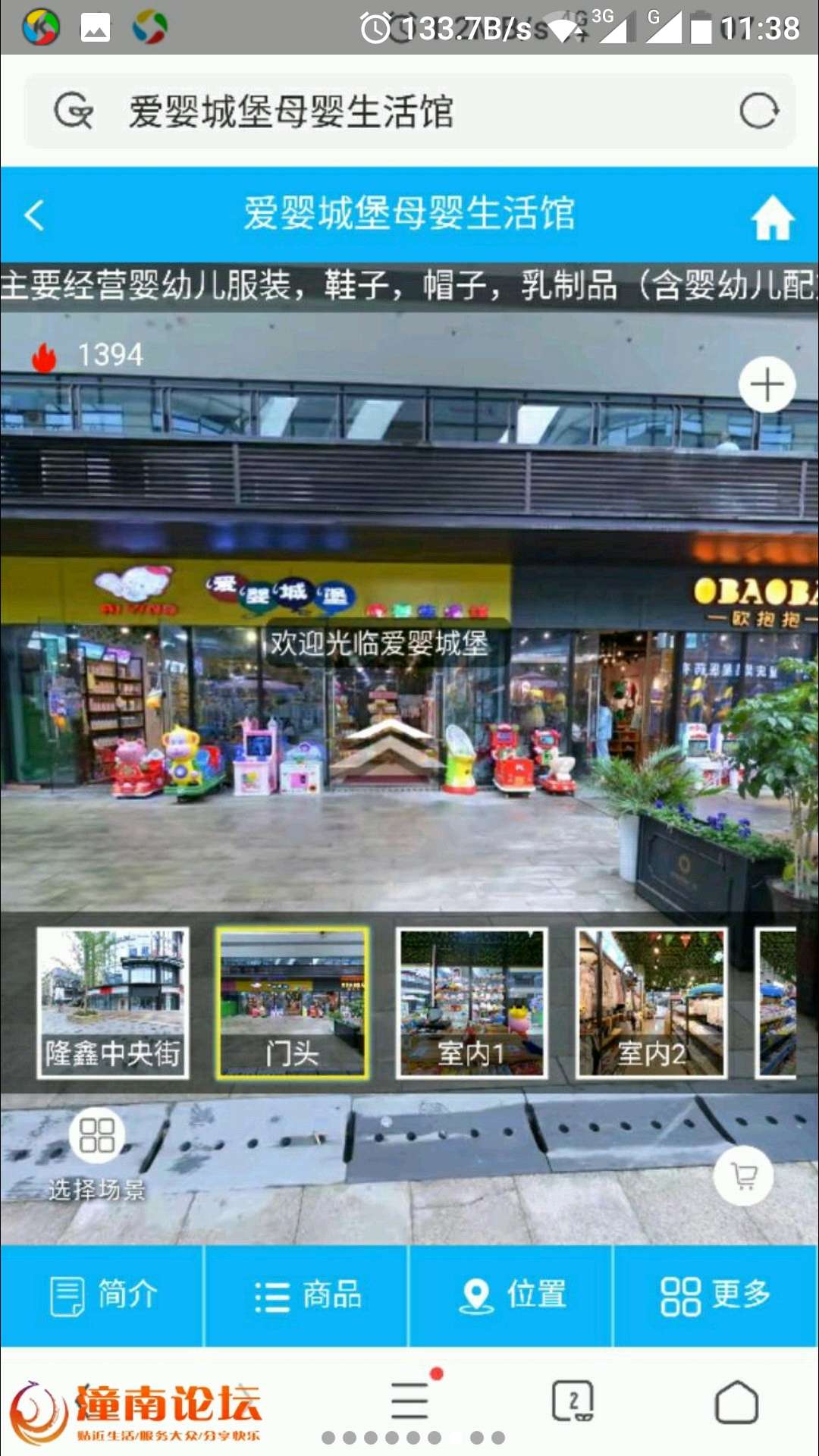Switch to the 室内1 scene
Image resolution: width=819 pixels, height=1456 pixels.
point(472,1002)
